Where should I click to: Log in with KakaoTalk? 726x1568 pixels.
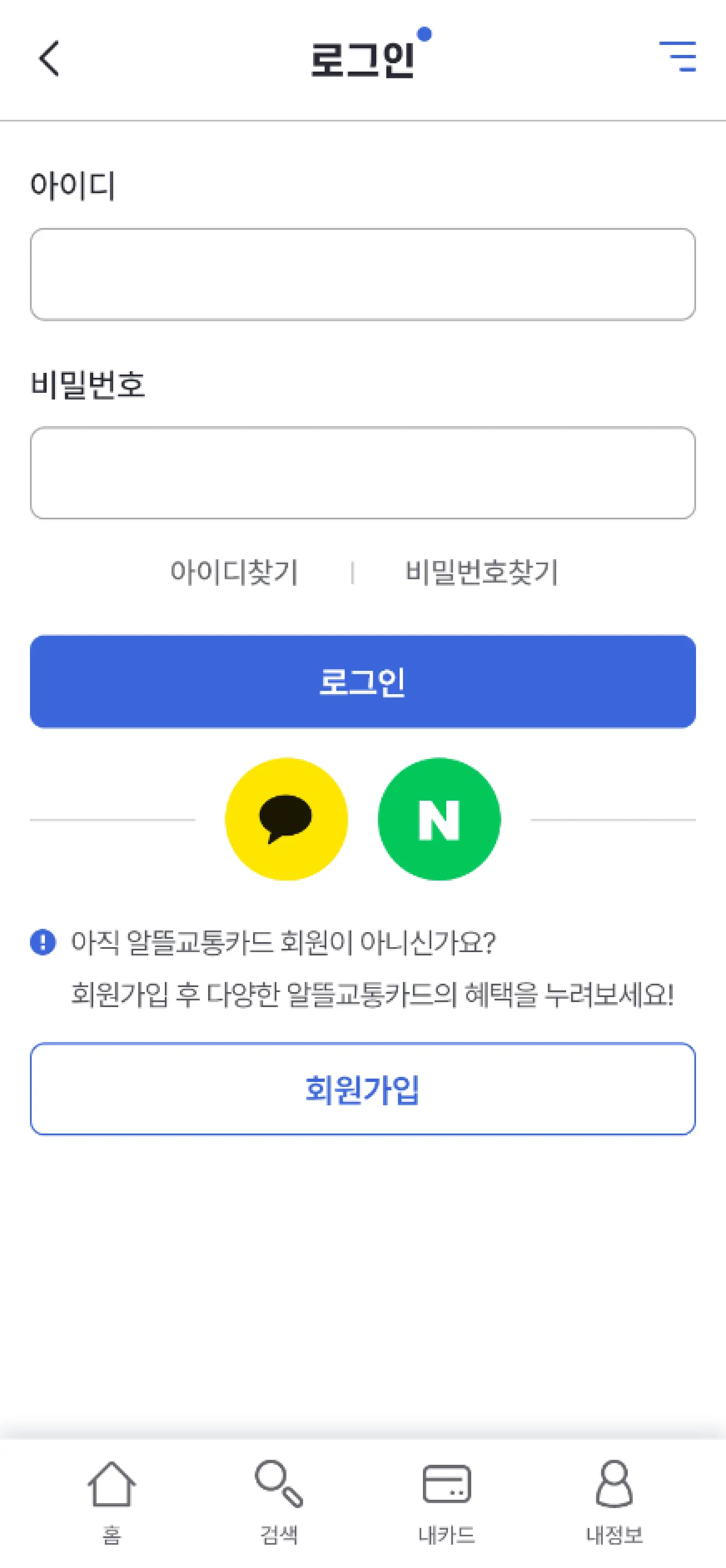point(286,819)
